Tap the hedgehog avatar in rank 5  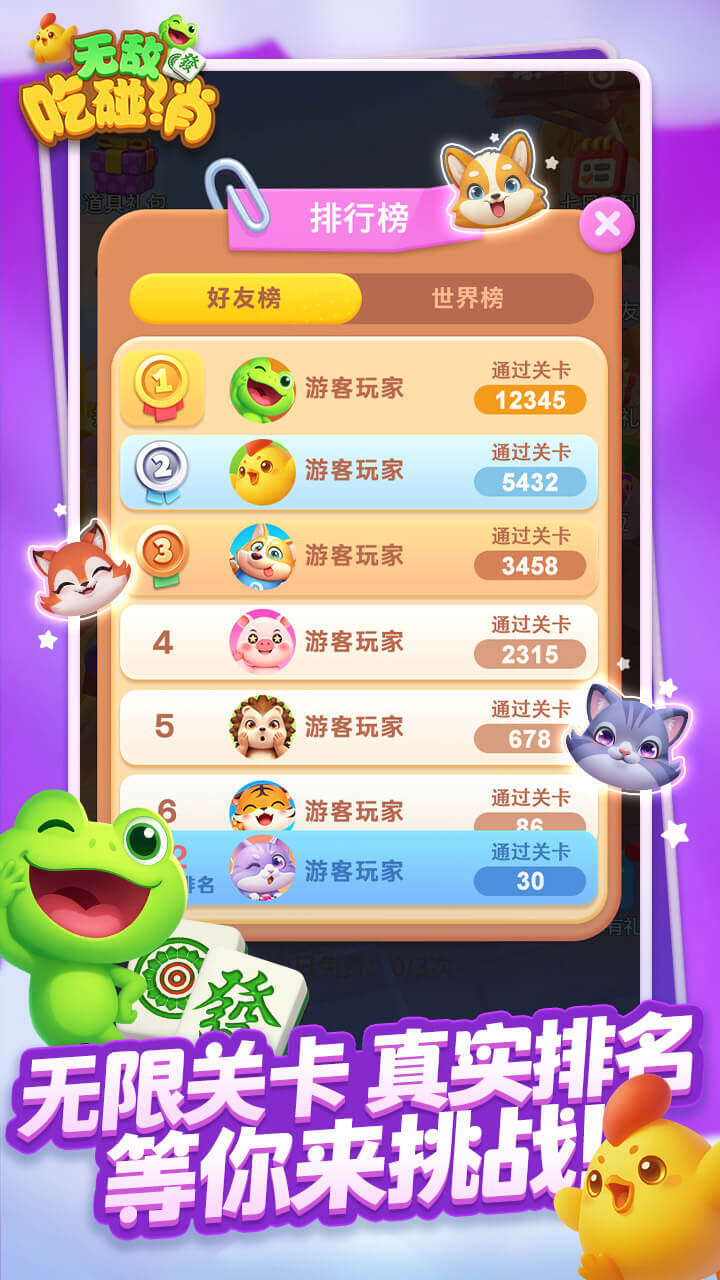tap(262, 726)
